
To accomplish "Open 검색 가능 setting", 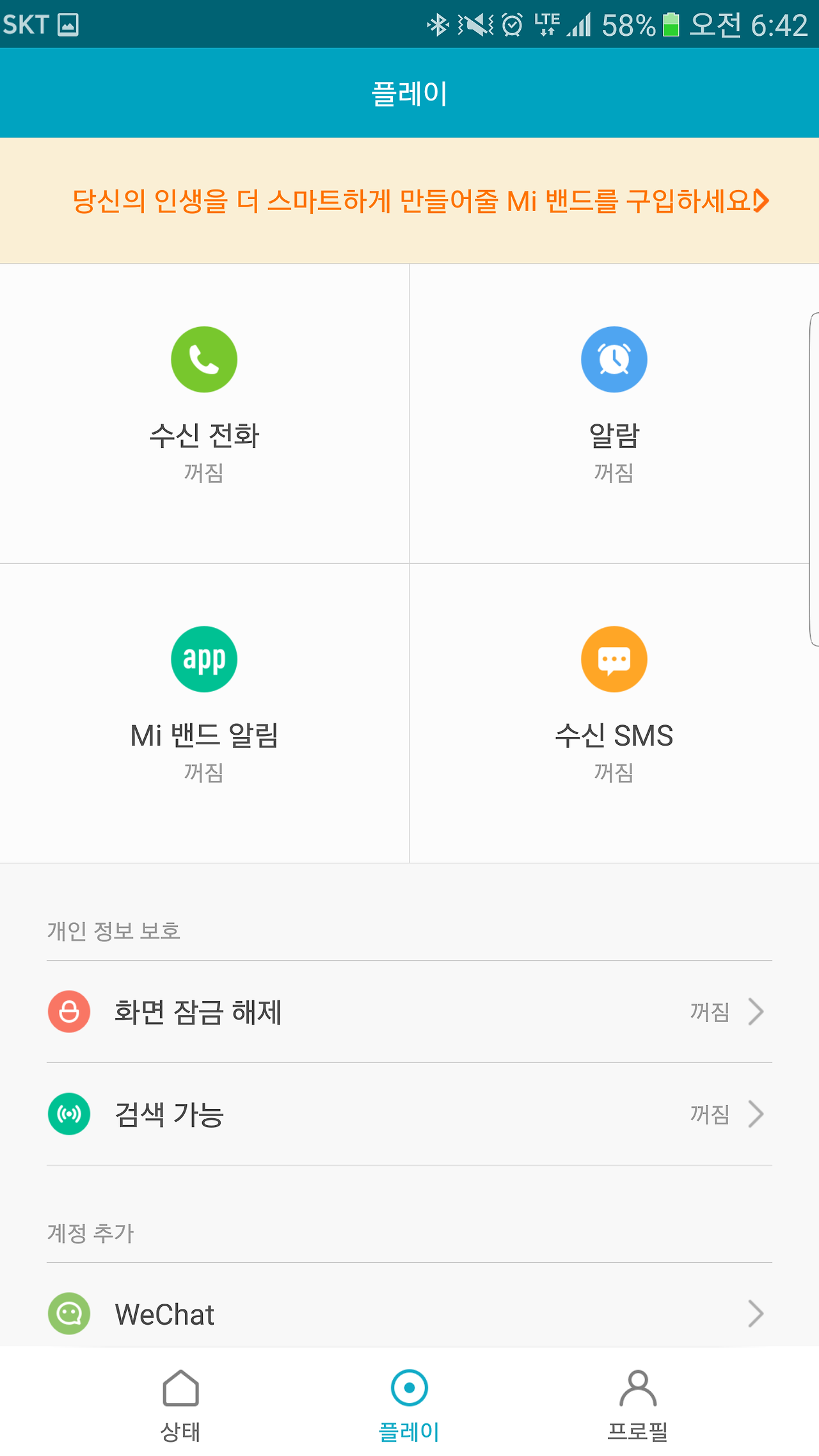I will pyautogui.click(x=409, y=1114).
